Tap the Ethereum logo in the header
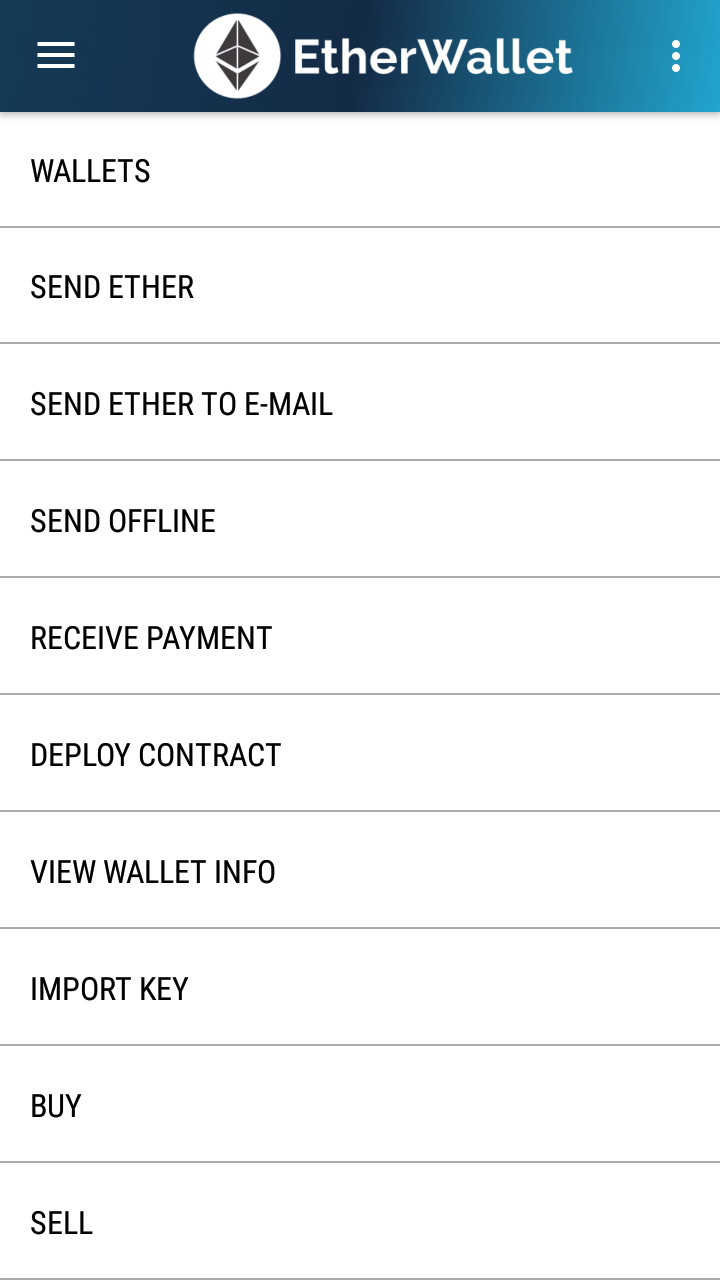The height and width of the screenshot is (1280, 720). click(x=237, y=55)
